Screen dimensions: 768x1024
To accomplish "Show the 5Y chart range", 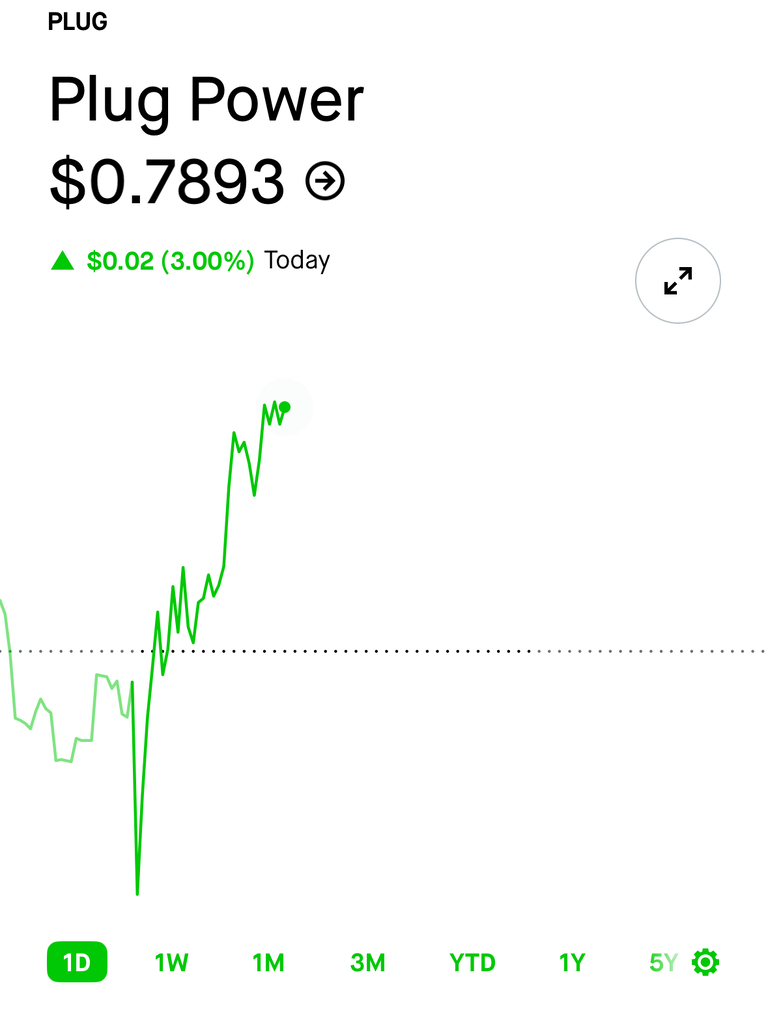I will click(663, 963).
